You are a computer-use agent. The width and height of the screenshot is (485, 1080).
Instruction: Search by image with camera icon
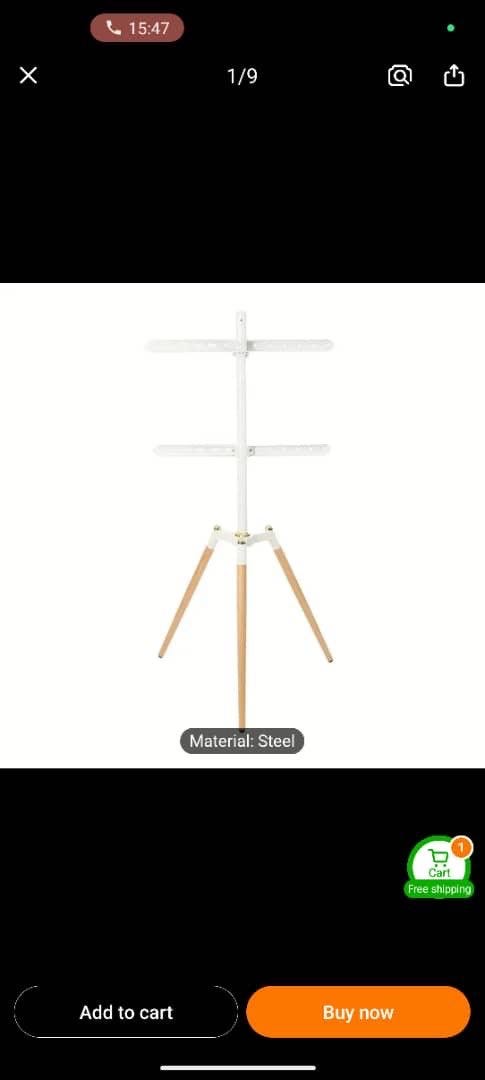coord(400,75)
